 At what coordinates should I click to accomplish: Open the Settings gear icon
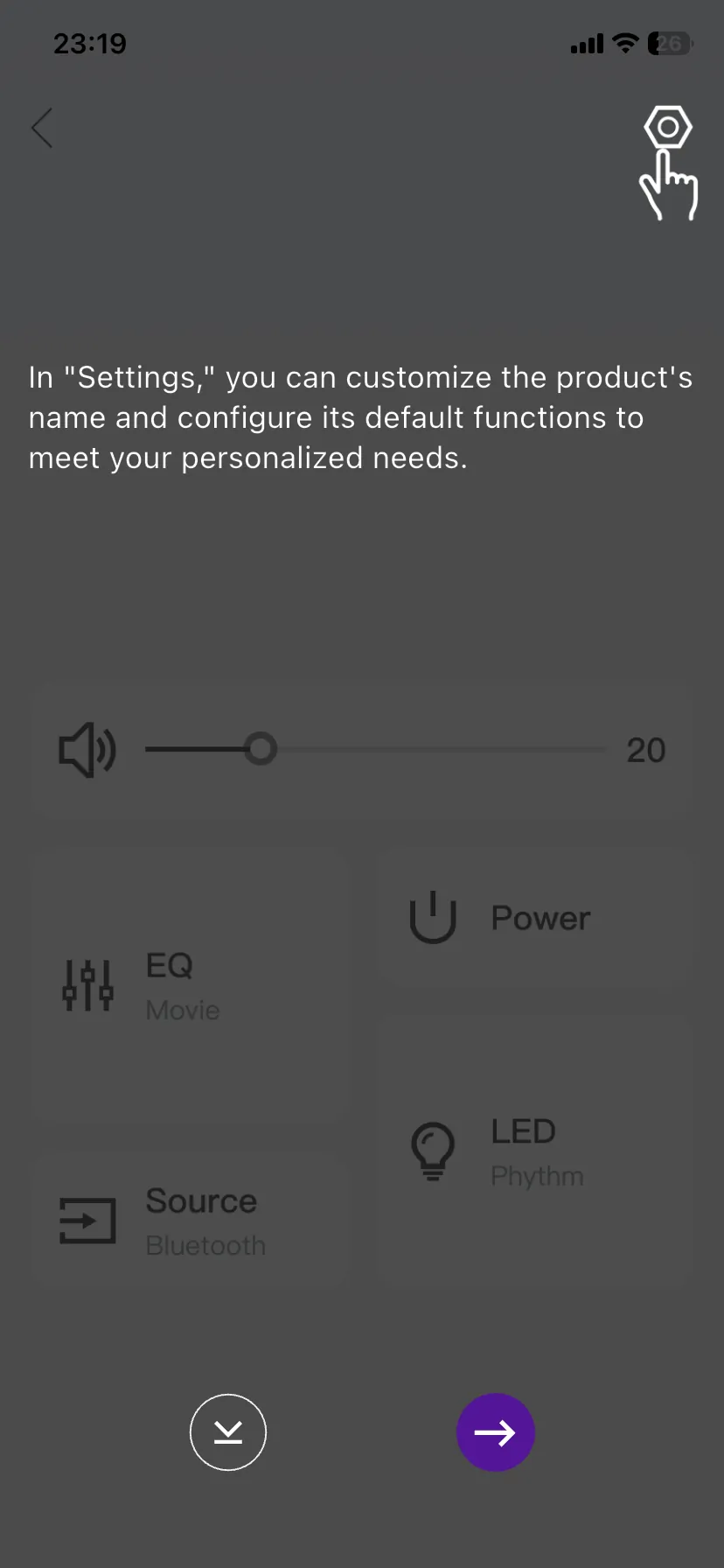668,128
